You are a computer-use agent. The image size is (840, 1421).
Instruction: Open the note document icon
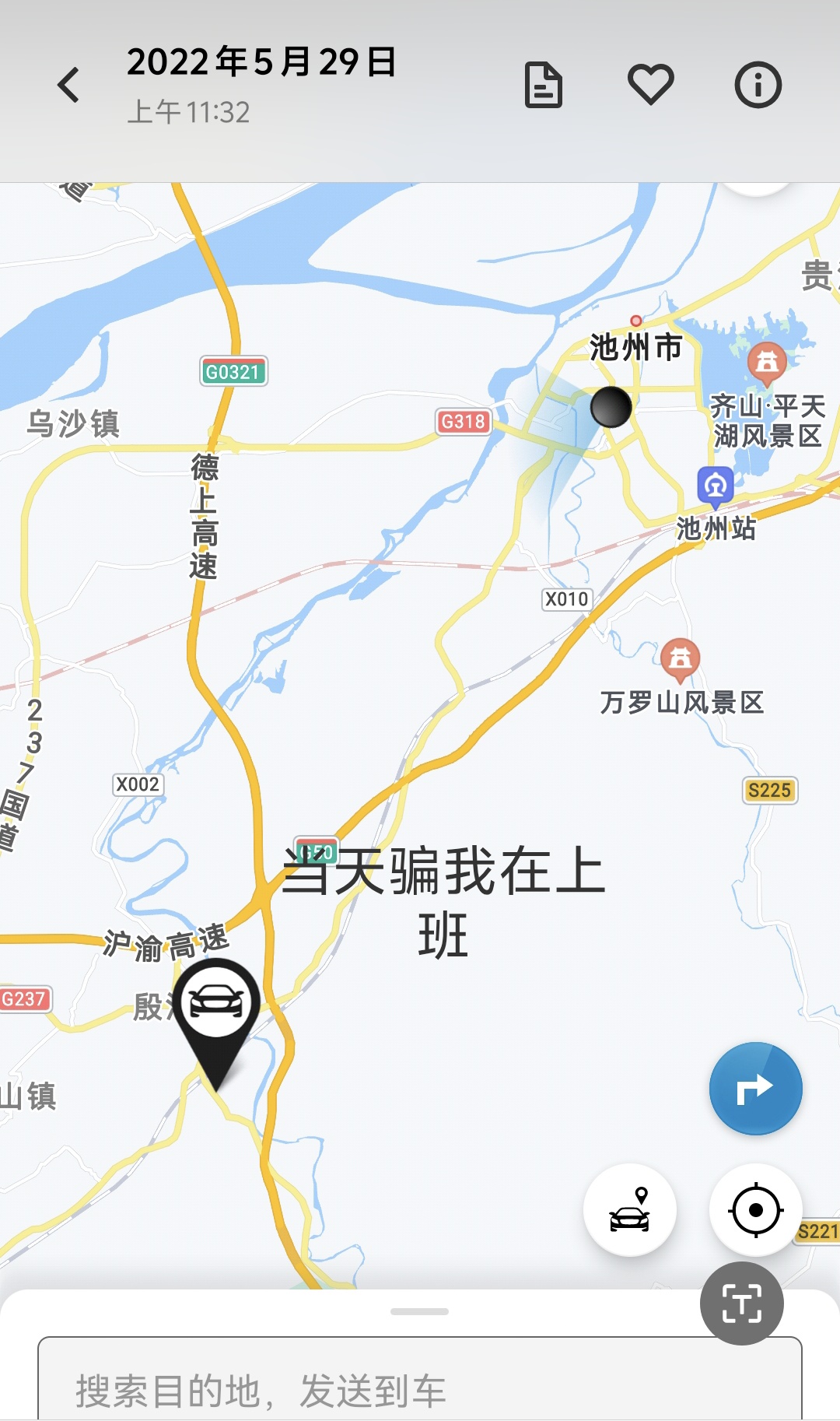(x=543, y=85)
